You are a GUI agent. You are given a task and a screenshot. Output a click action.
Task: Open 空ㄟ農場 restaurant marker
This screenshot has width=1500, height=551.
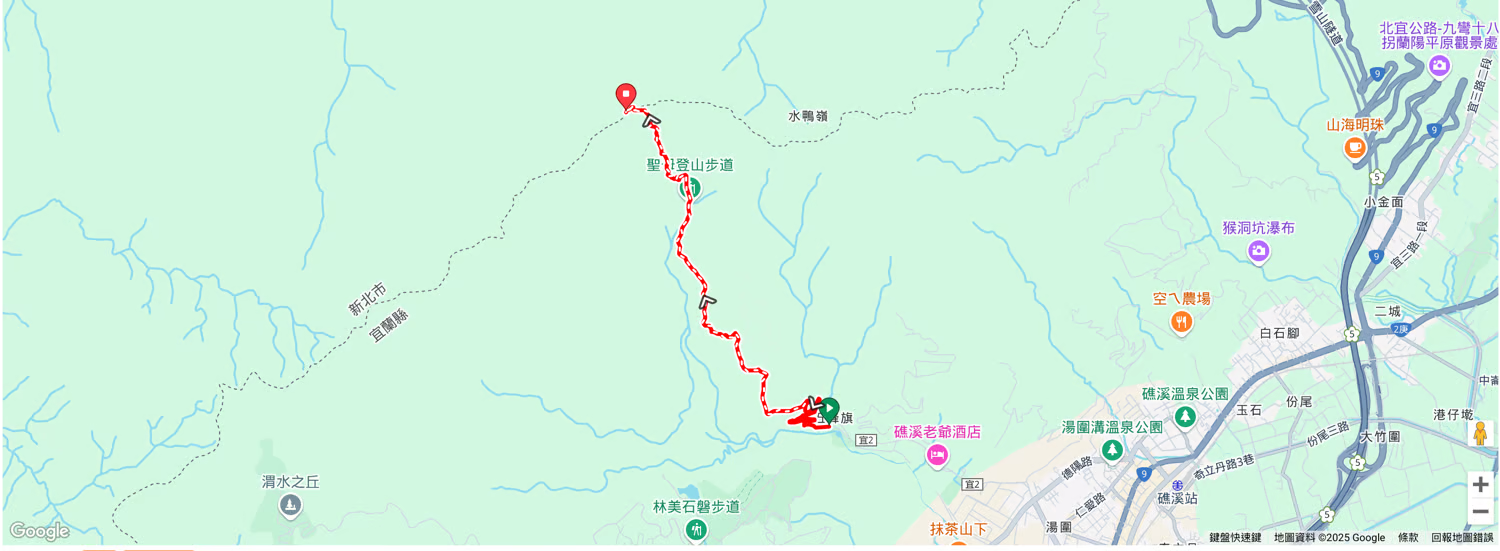tap(1182, 321)
